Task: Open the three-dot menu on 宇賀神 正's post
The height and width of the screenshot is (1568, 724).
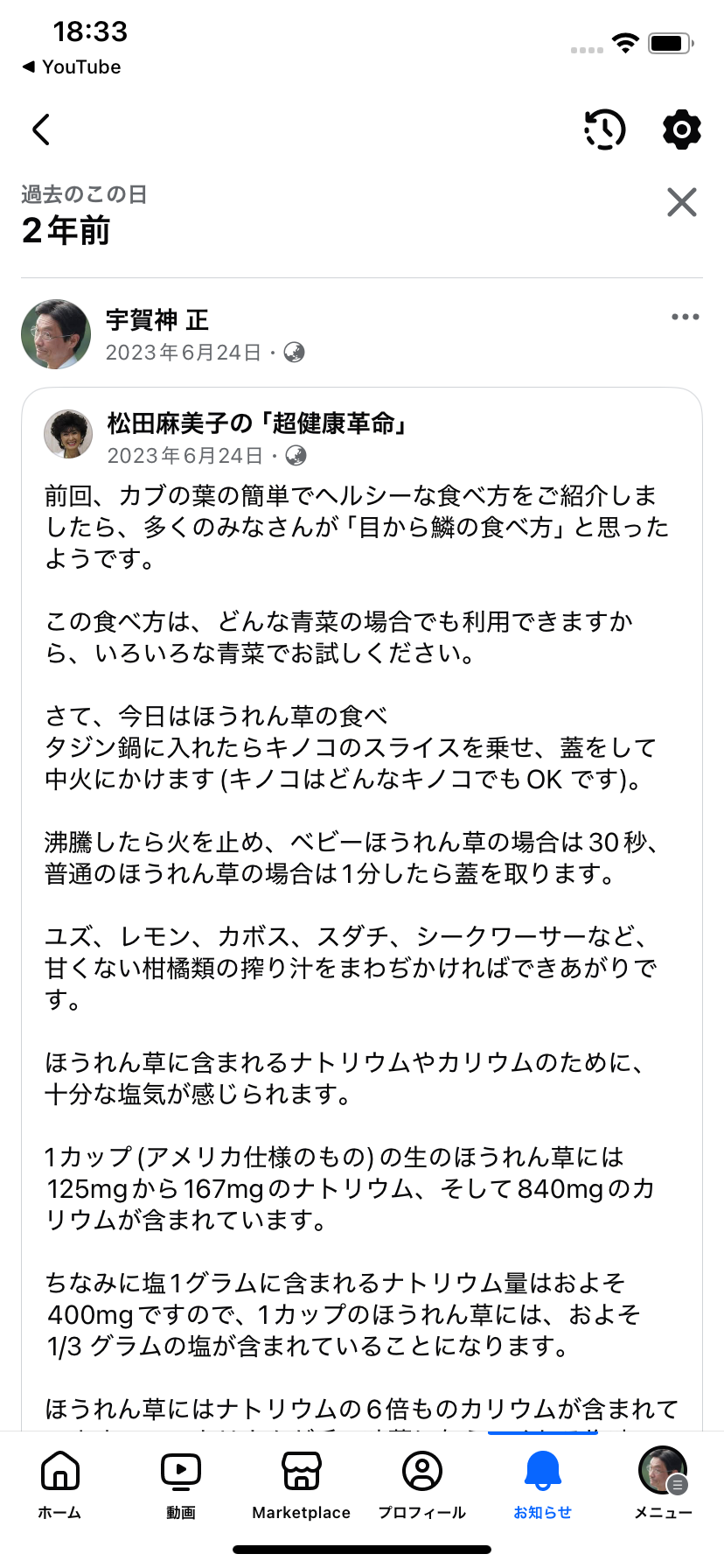Action: [x=685, y=317]
